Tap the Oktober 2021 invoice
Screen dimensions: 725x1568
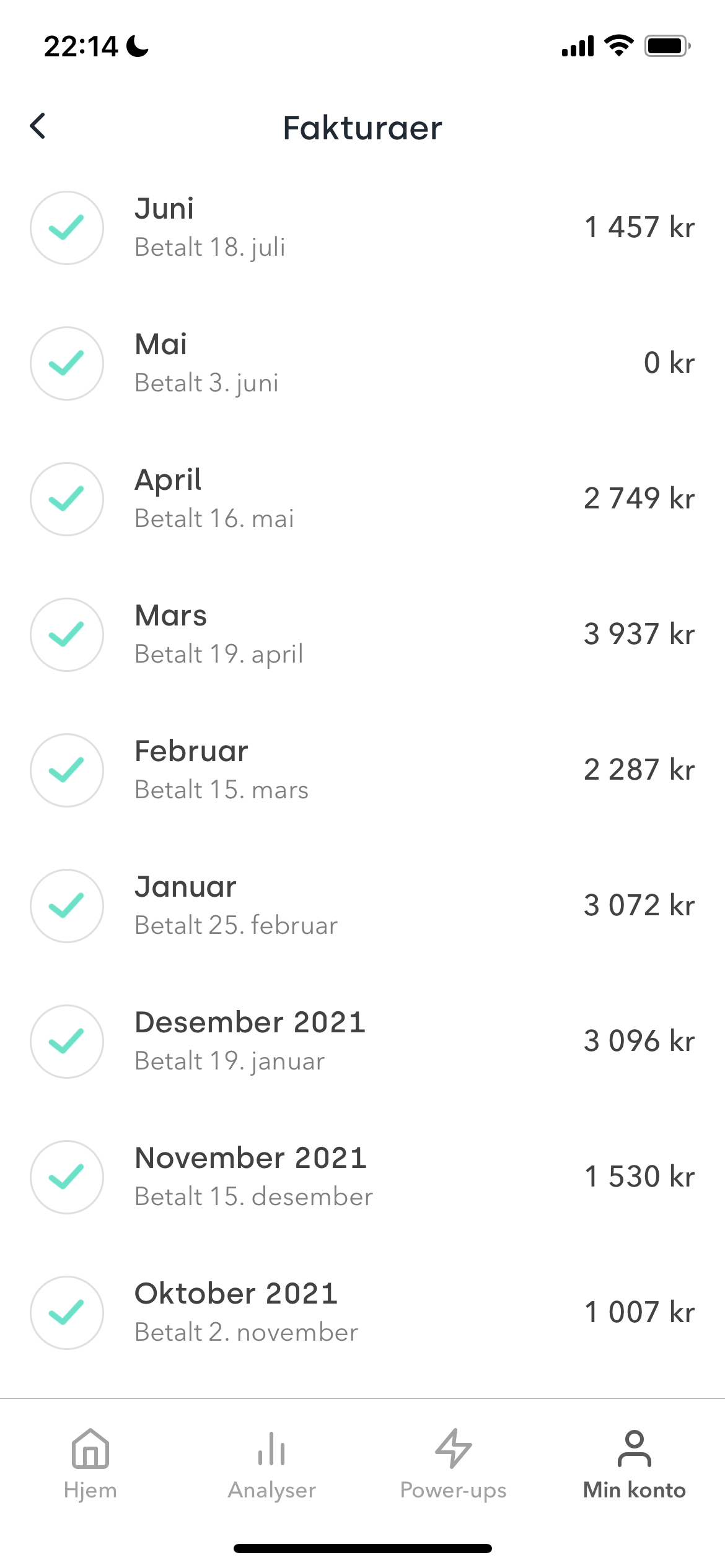(x=362, y=1313)
